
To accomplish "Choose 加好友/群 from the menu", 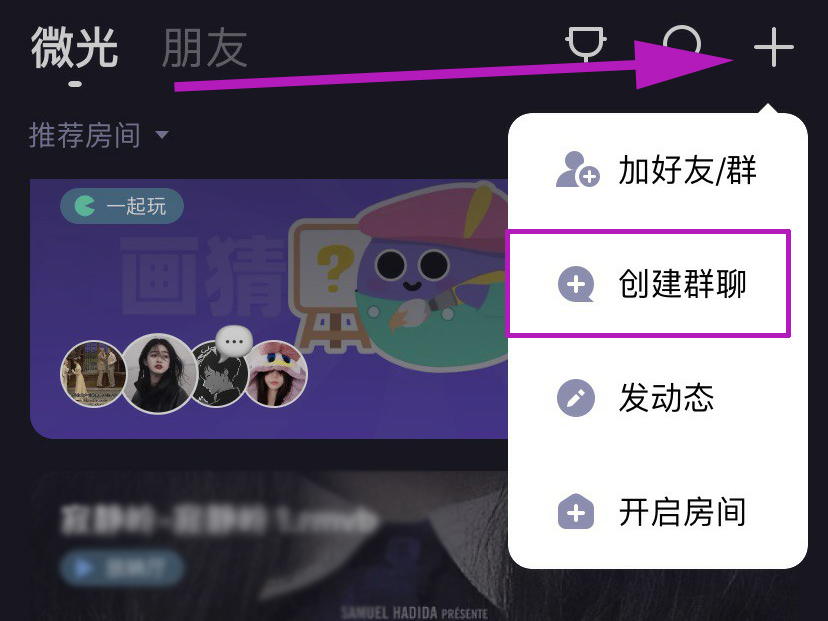I will point(657,171).
